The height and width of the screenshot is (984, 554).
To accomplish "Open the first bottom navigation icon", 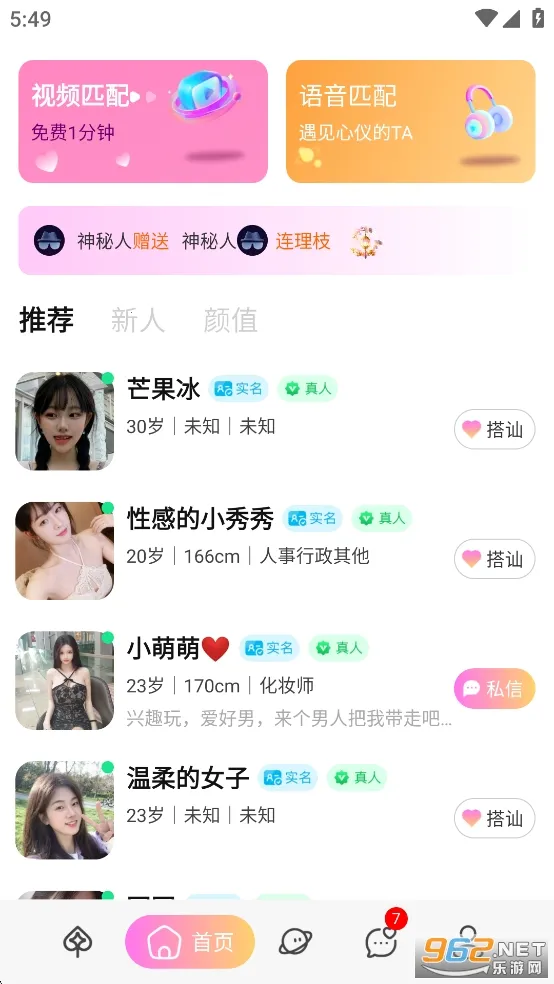I will [x=78, y=942].
